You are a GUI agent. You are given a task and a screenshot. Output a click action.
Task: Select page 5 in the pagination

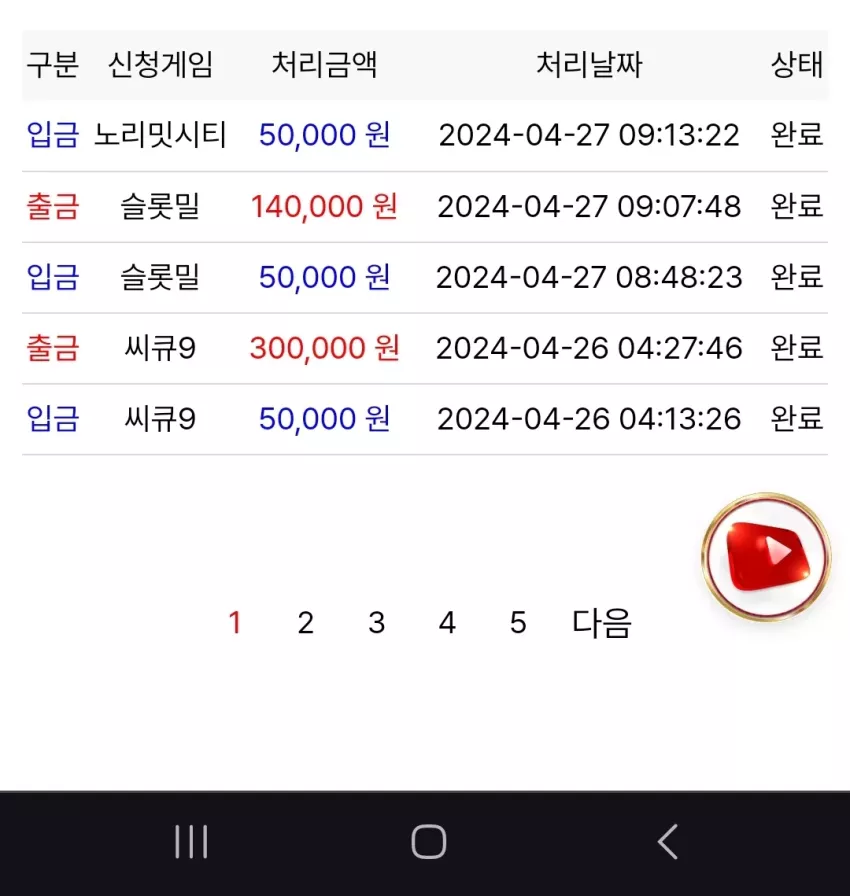(x=518, y=622)
